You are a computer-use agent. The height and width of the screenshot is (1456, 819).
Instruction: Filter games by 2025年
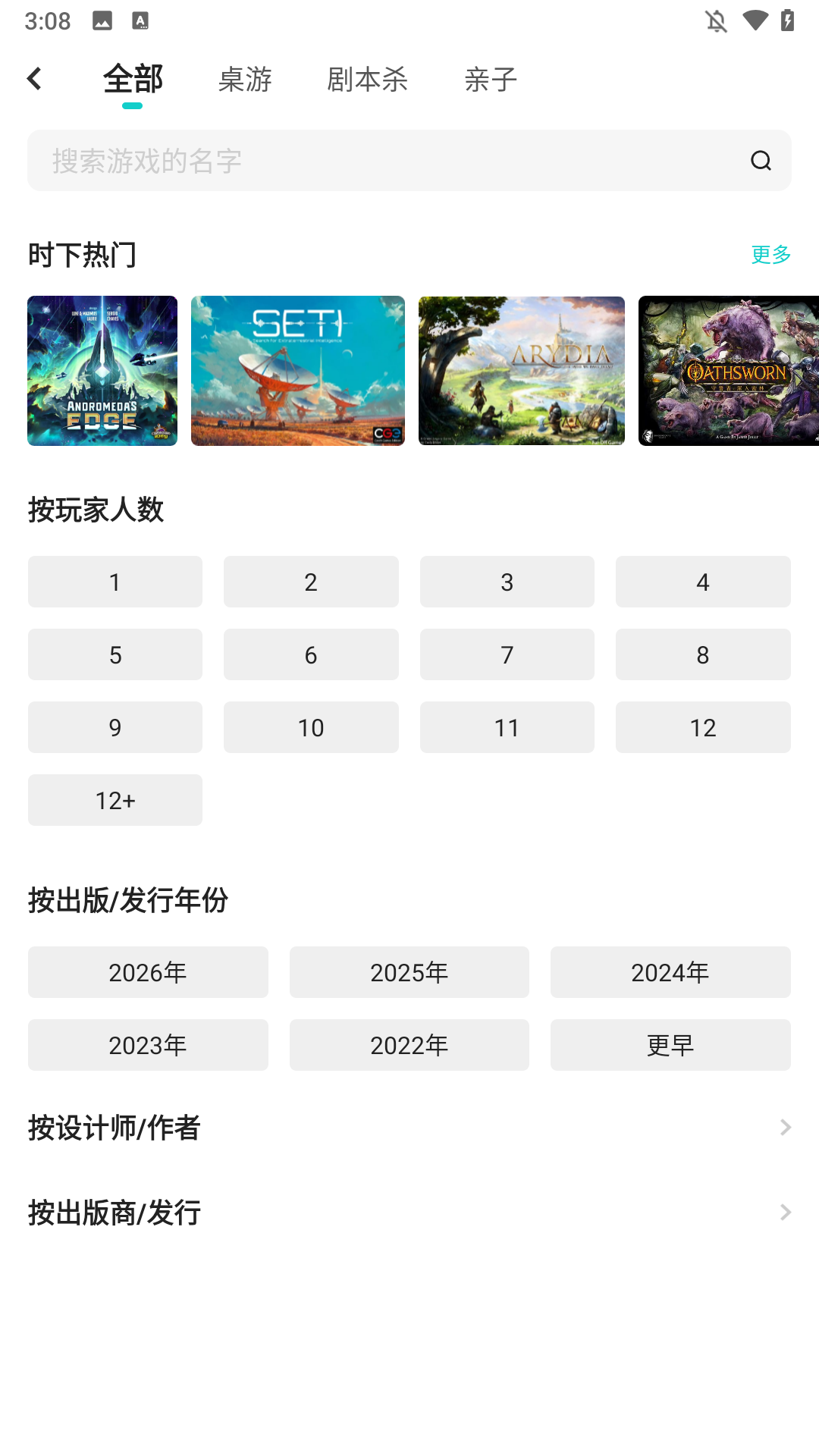409,972
